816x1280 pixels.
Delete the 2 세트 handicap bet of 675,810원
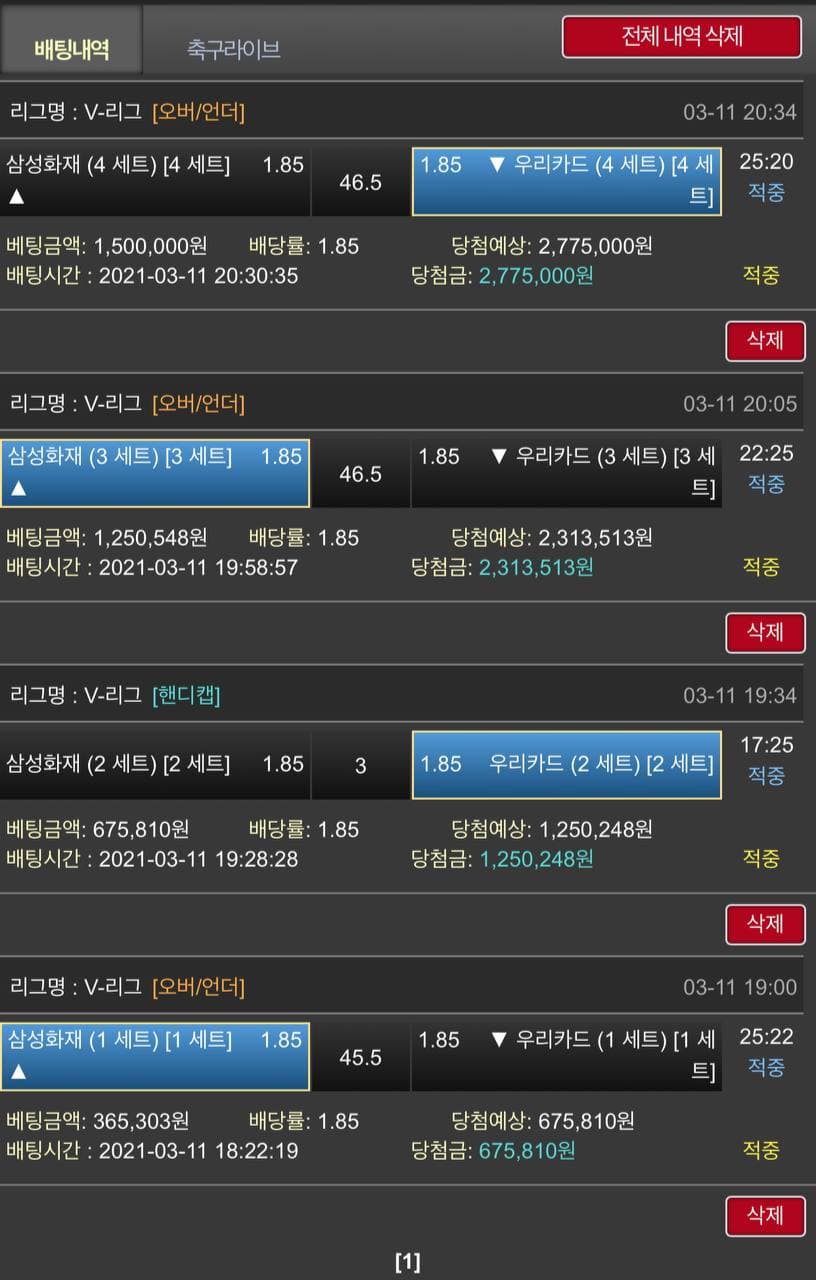[x=765, y=924]
